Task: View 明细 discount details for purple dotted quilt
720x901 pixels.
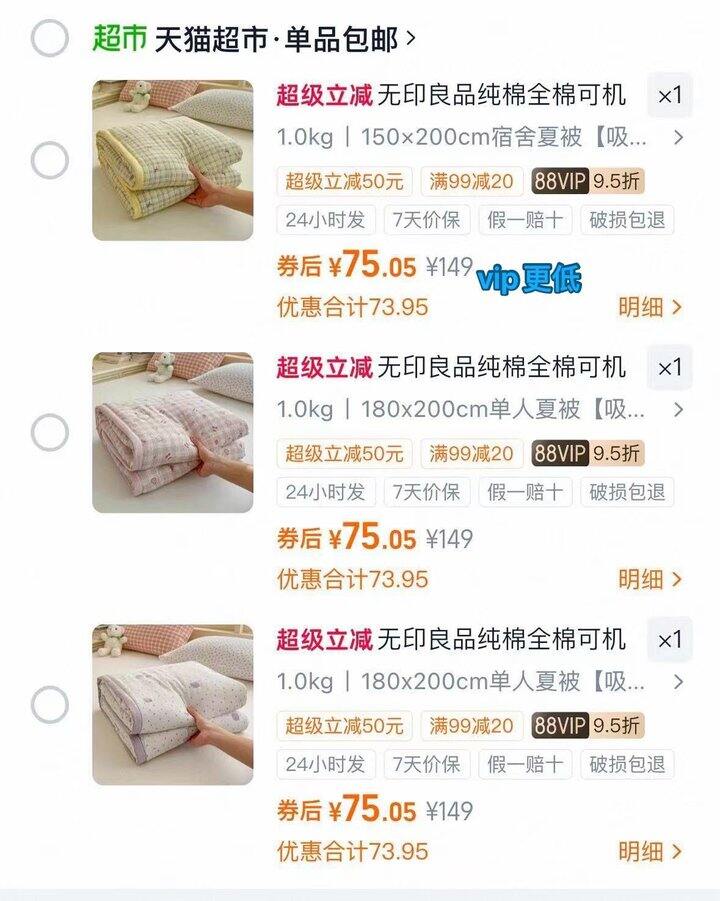Action: 650,851
